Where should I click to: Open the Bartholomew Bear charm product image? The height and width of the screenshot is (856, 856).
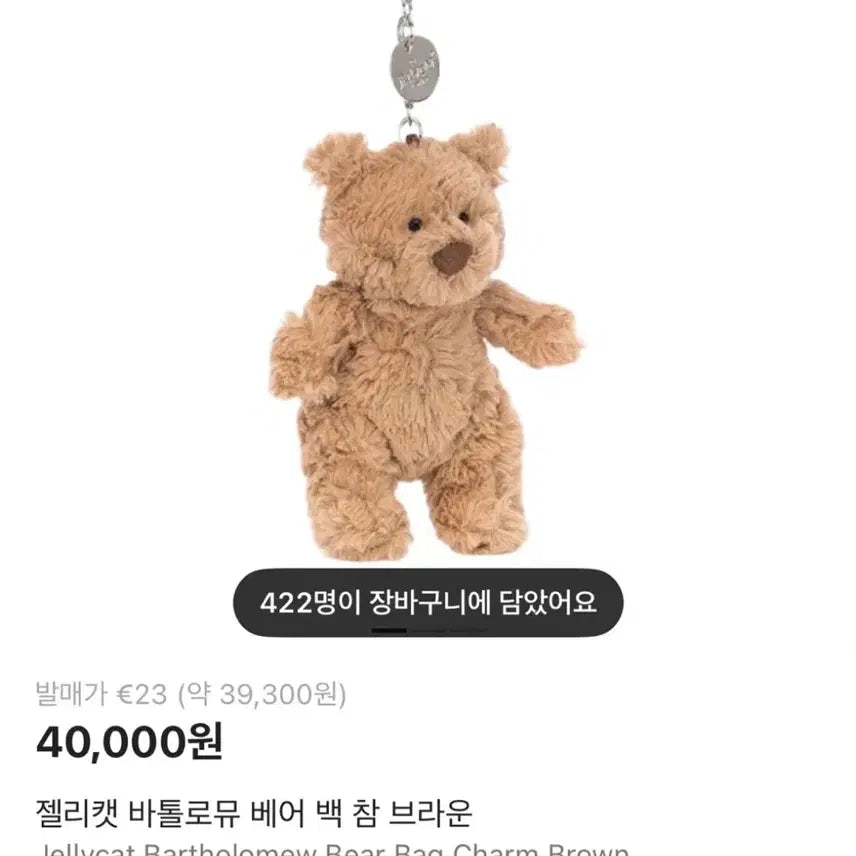click(425, 340)
